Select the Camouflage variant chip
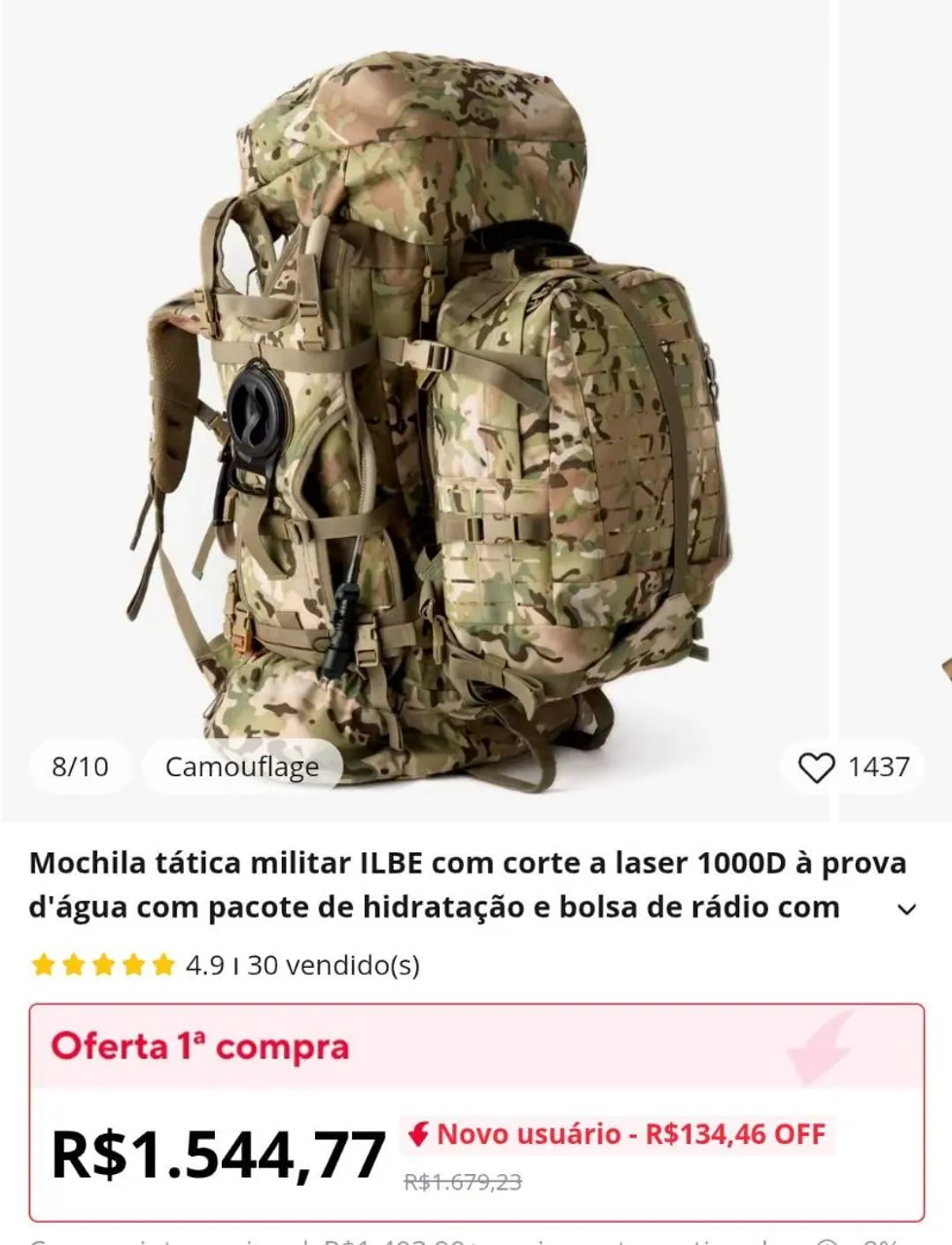Viewport: 952px width, 1245px height. coord(242,767)
